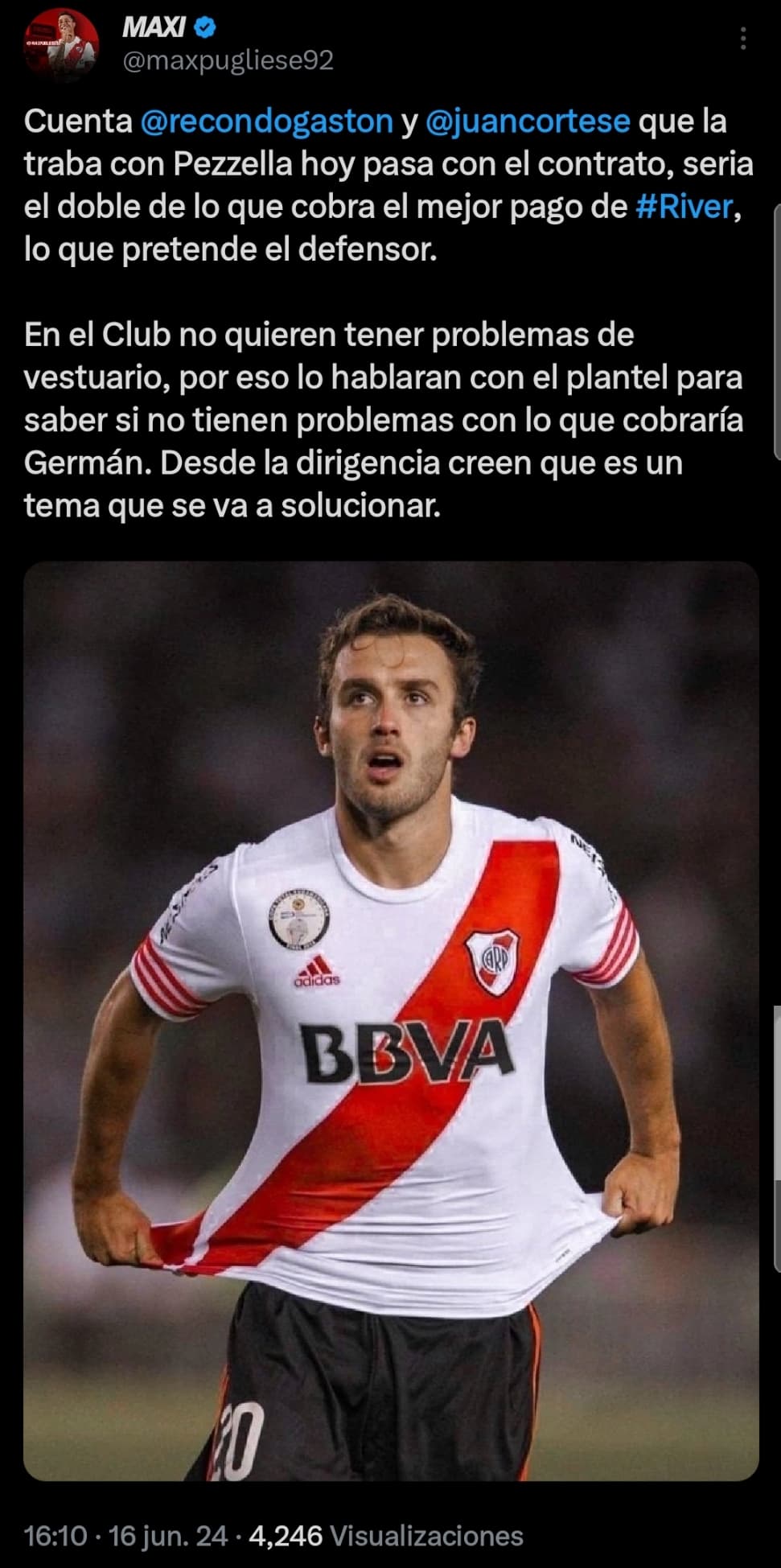Open the @recondogaston mention
Image resolution: width=781 pixels, height=1568 pixels.
click(267, 121)
